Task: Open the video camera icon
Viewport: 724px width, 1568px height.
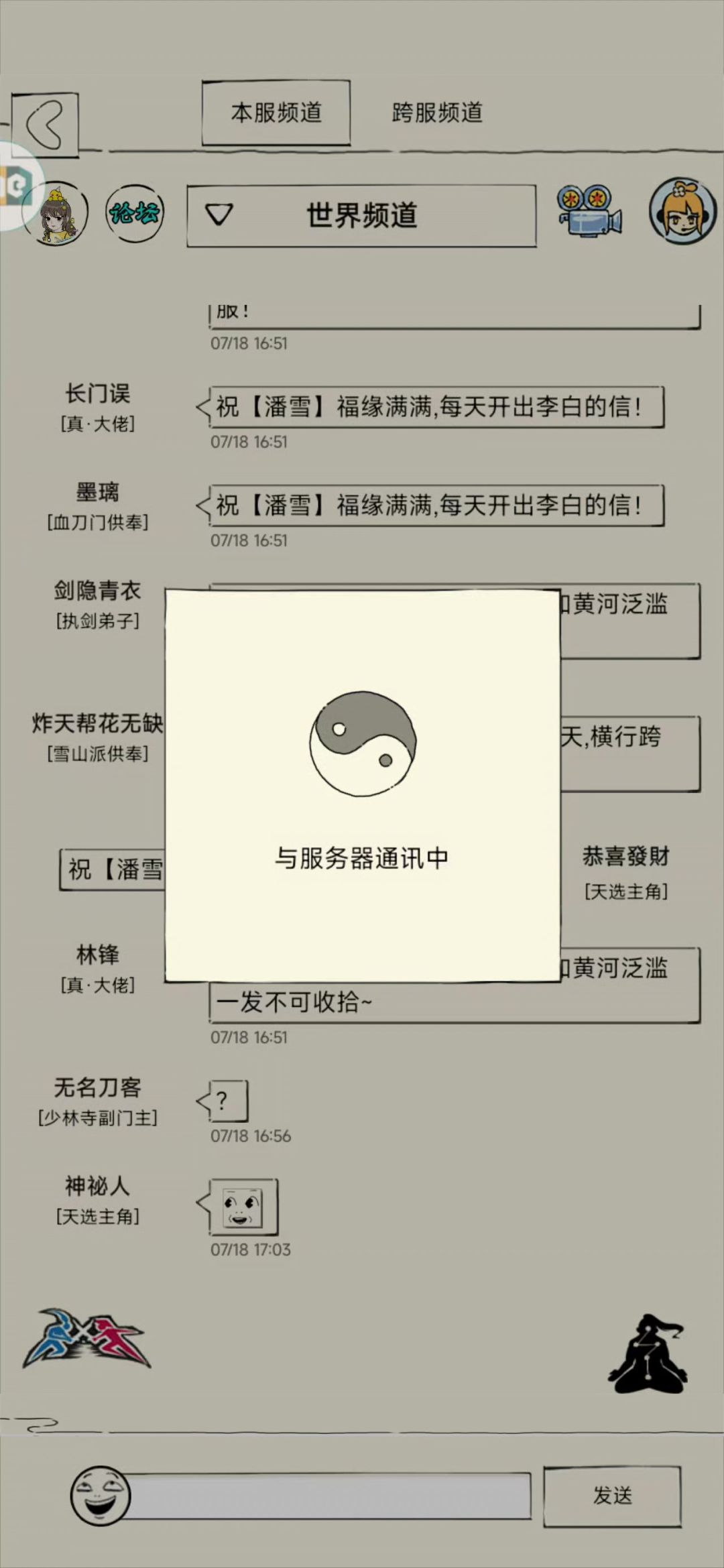Action: point(589,211)
